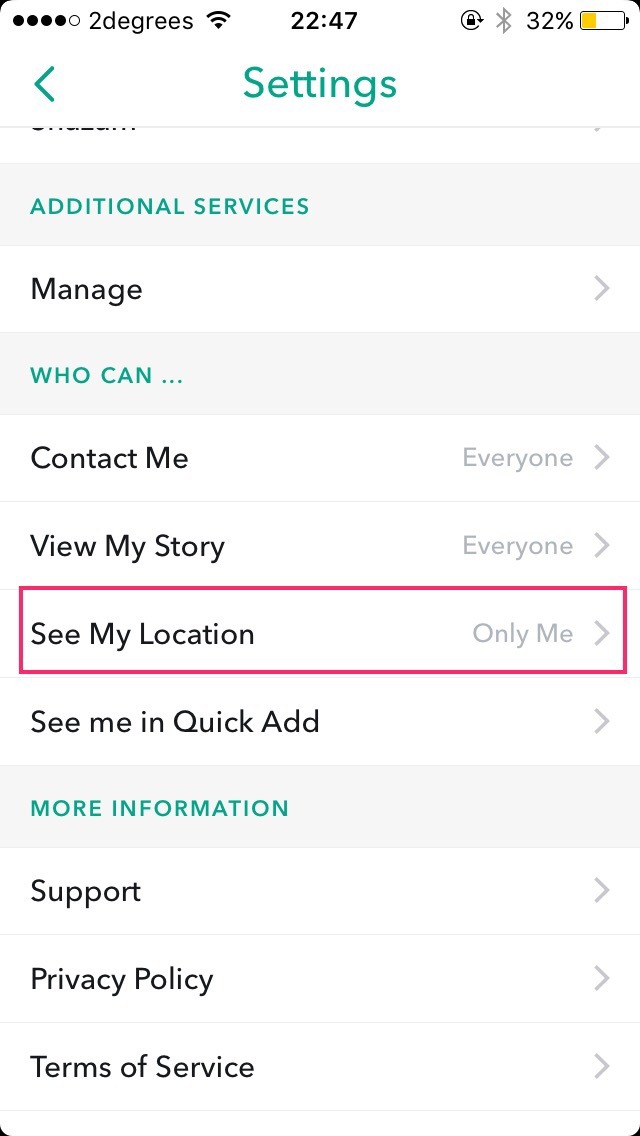640x1136 pixels.
Task: Open Manage additional services
Action: point(320,289)
